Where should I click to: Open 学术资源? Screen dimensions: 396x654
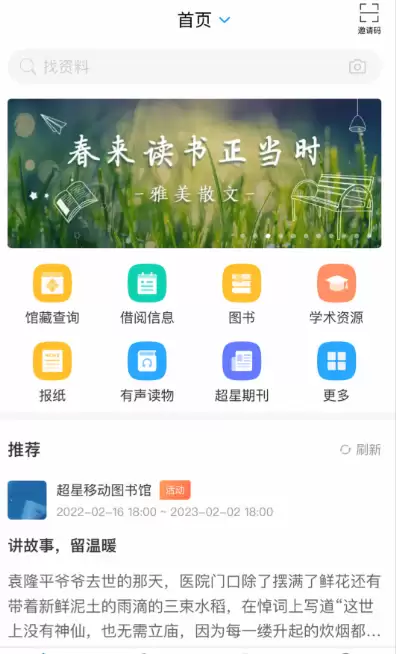tap(336, 294)
